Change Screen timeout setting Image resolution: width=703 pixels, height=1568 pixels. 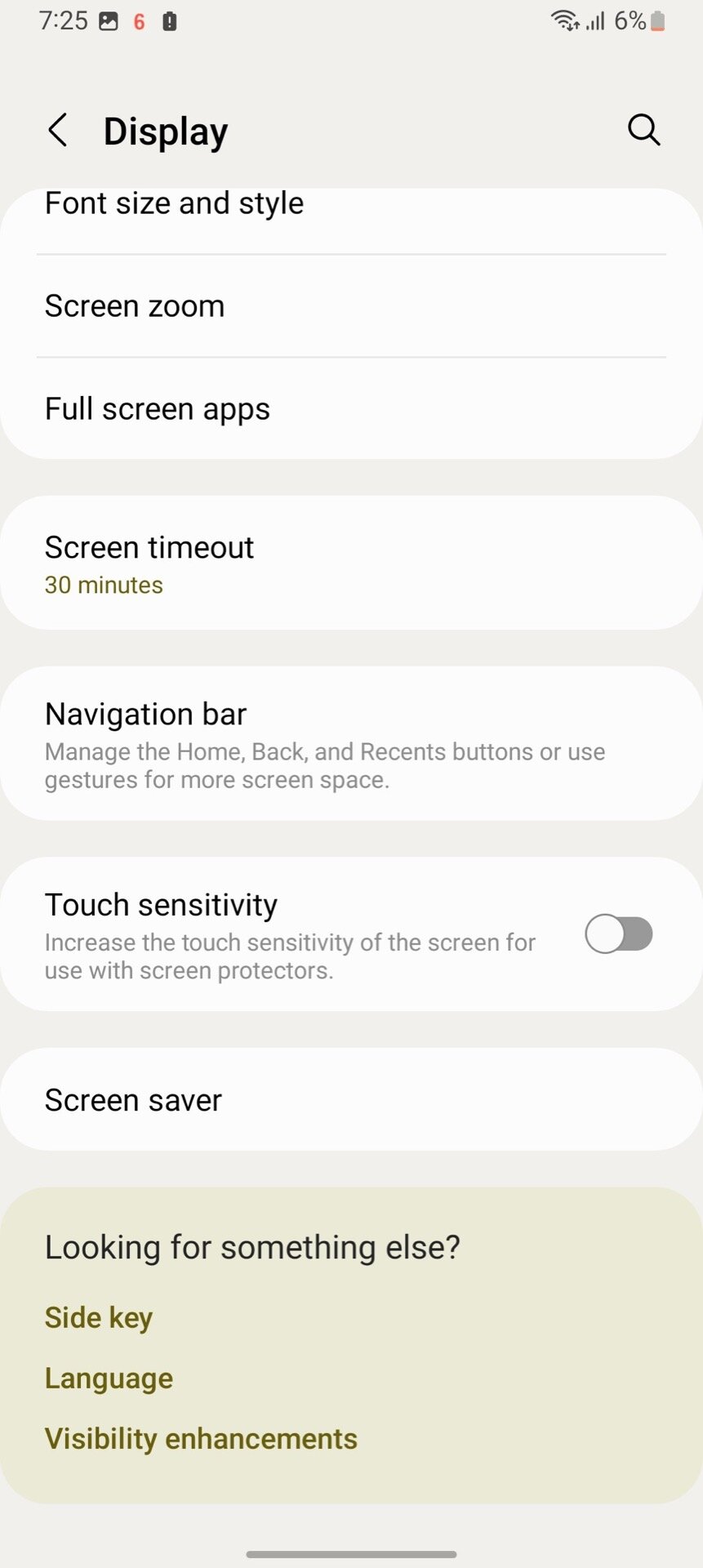pyautogui.click(x=351, y=563)
